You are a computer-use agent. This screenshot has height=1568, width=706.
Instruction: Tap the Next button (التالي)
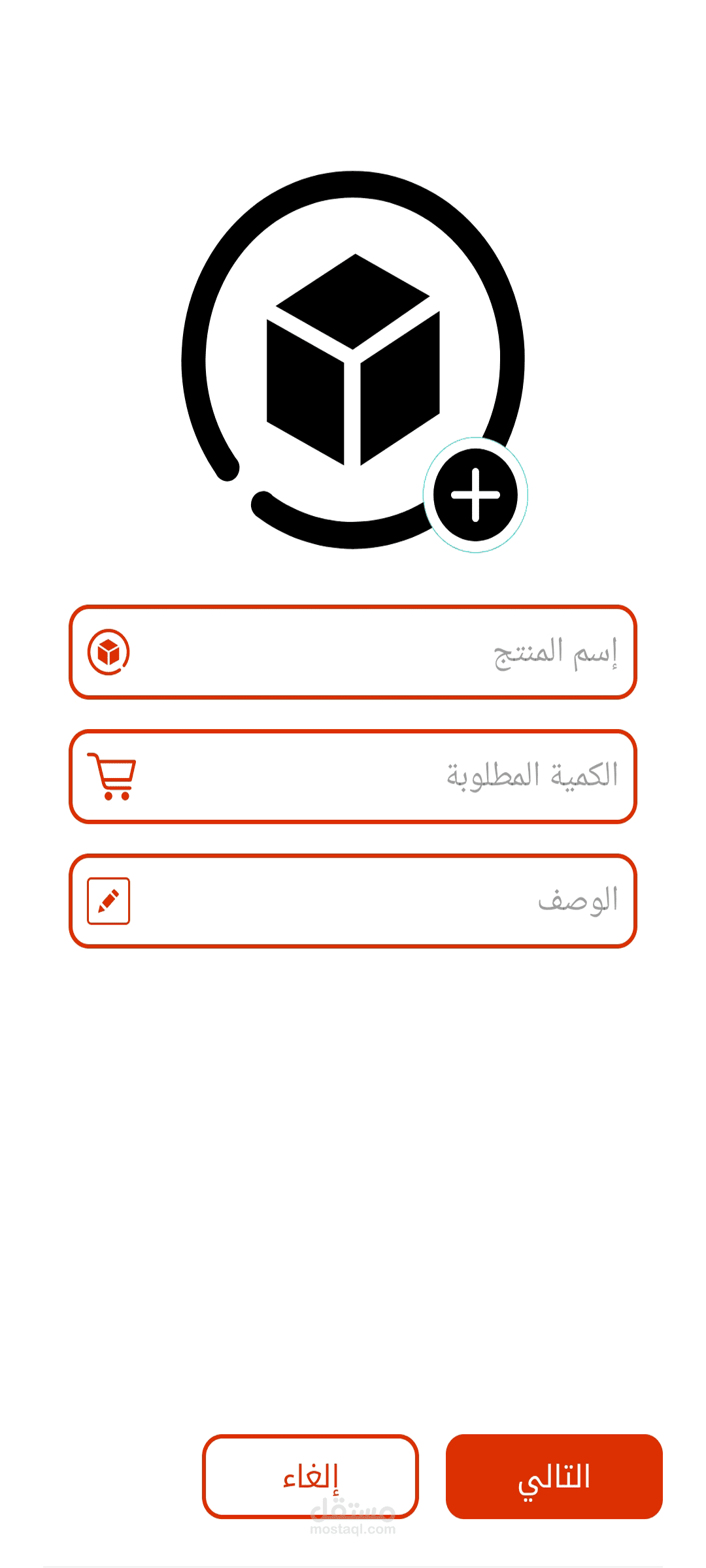pyautogui.click(x=554, y=1477)
